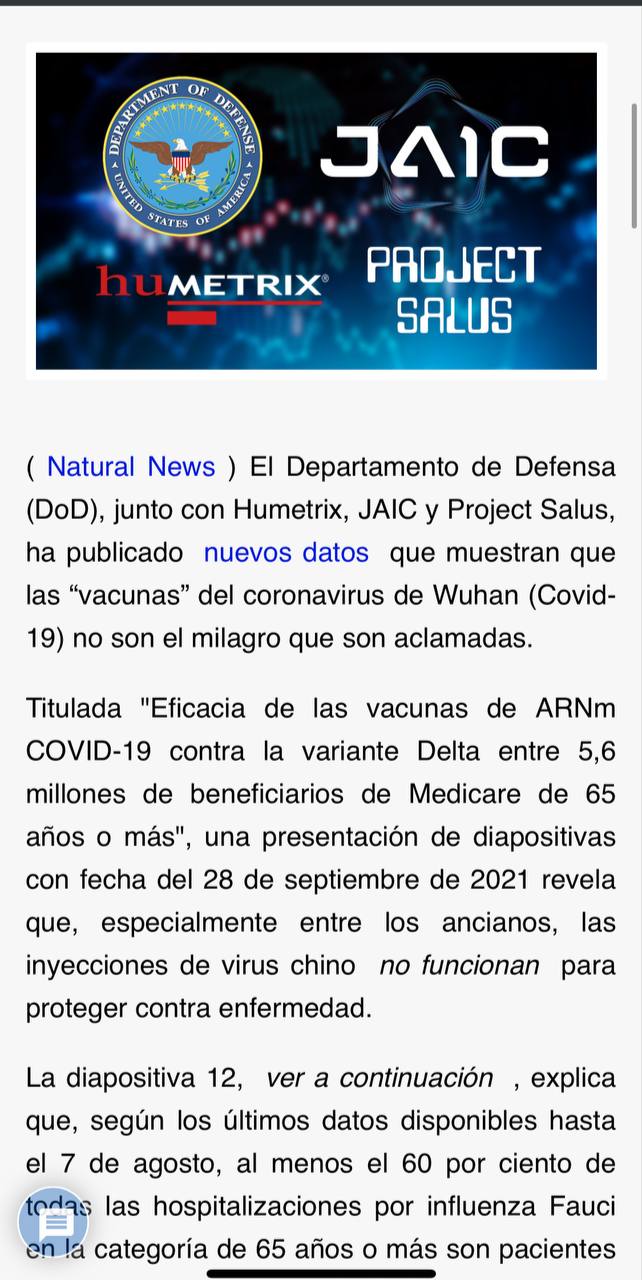Open the Project Salus header image
Viewport: 642px width, 1280px height.
point(316,211)
